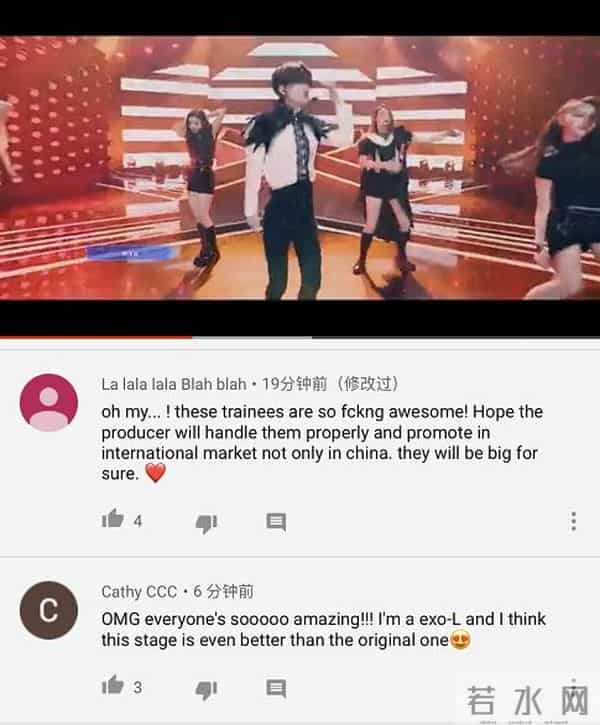
Task: Like La lala lala Blah blah's comment
Action: point(113,520)
